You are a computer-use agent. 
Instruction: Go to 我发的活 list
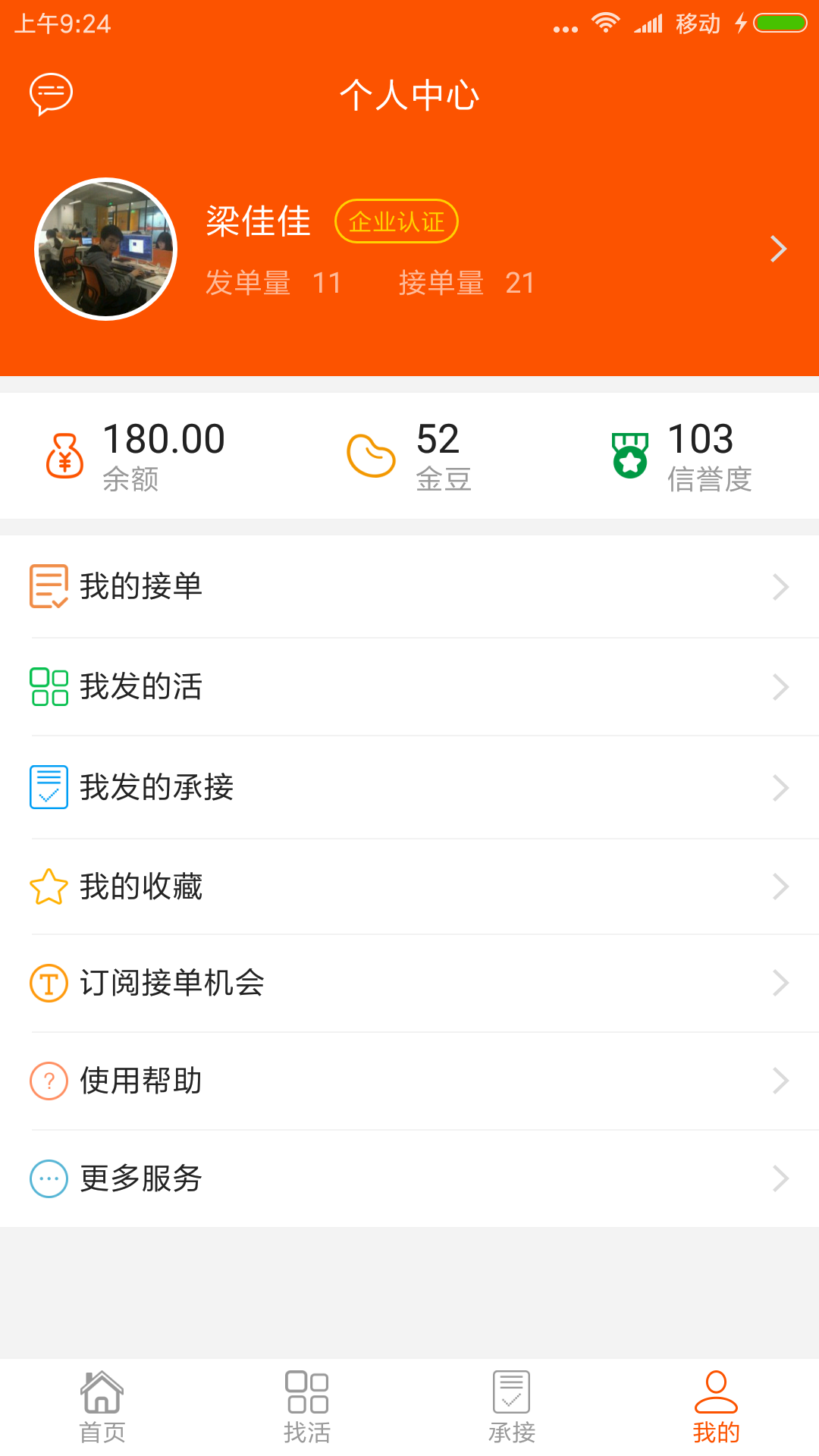[x=409, y=687]
